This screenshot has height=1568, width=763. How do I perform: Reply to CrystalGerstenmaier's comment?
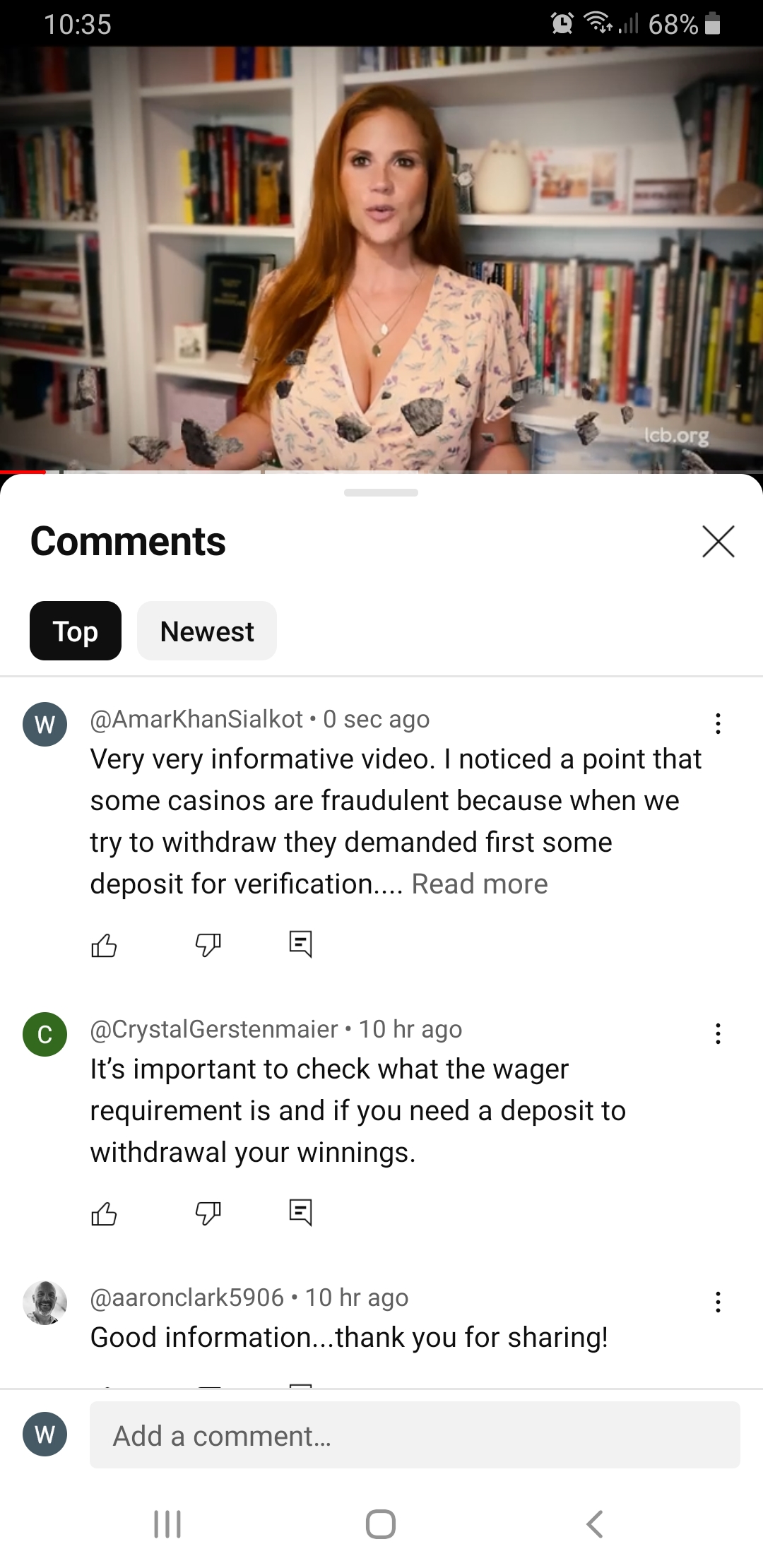point(300,1212)
